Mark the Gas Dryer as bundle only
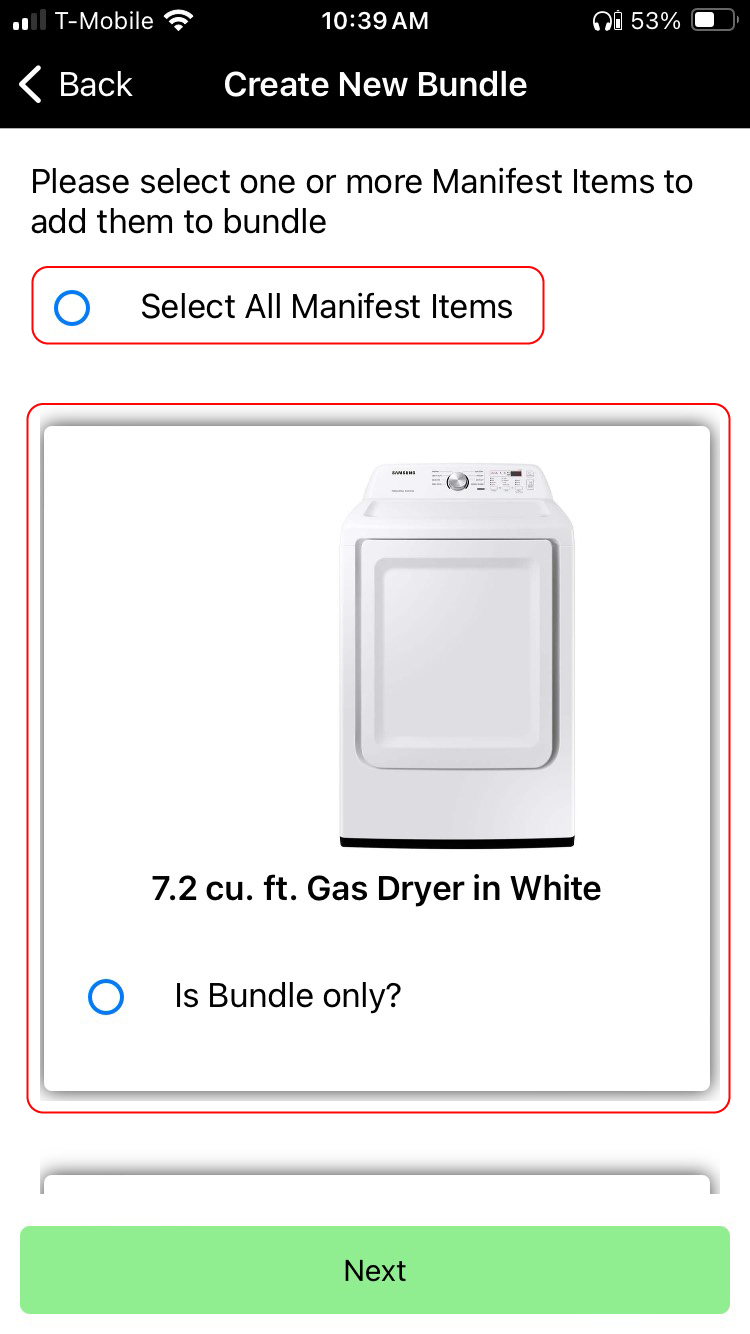Viewport: 750px width, 1334px height. pos(106,997)
